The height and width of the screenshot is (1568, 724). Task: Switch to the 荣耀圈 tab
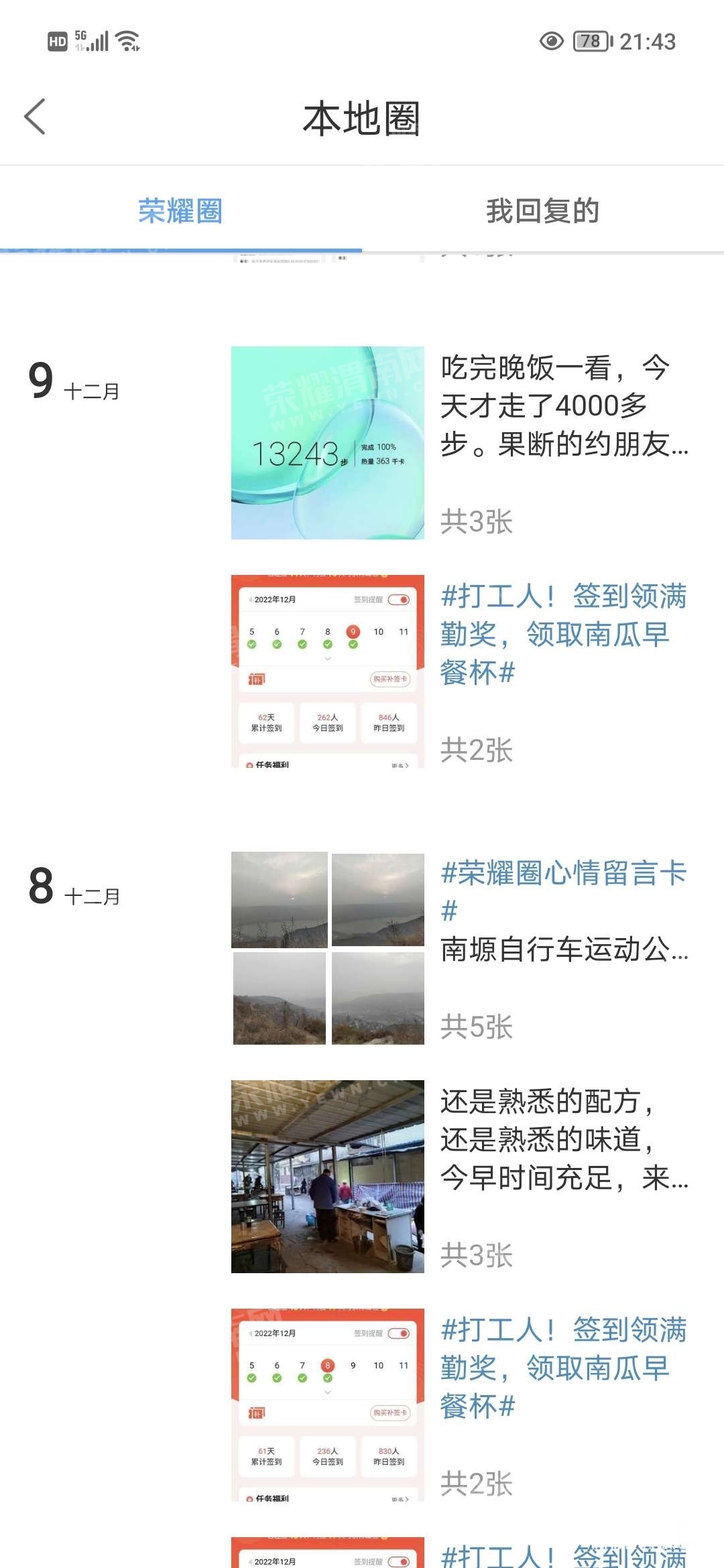180,211
